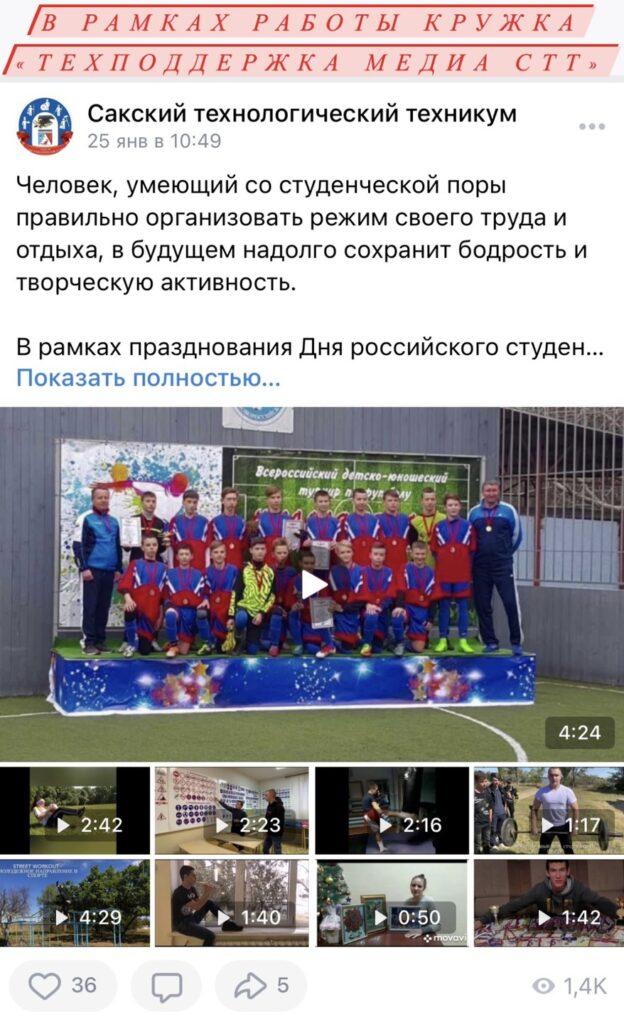Open the 0:50 video thumbnail
The height and width of the screenshot is (1024, 624).
tap(391, 903)
